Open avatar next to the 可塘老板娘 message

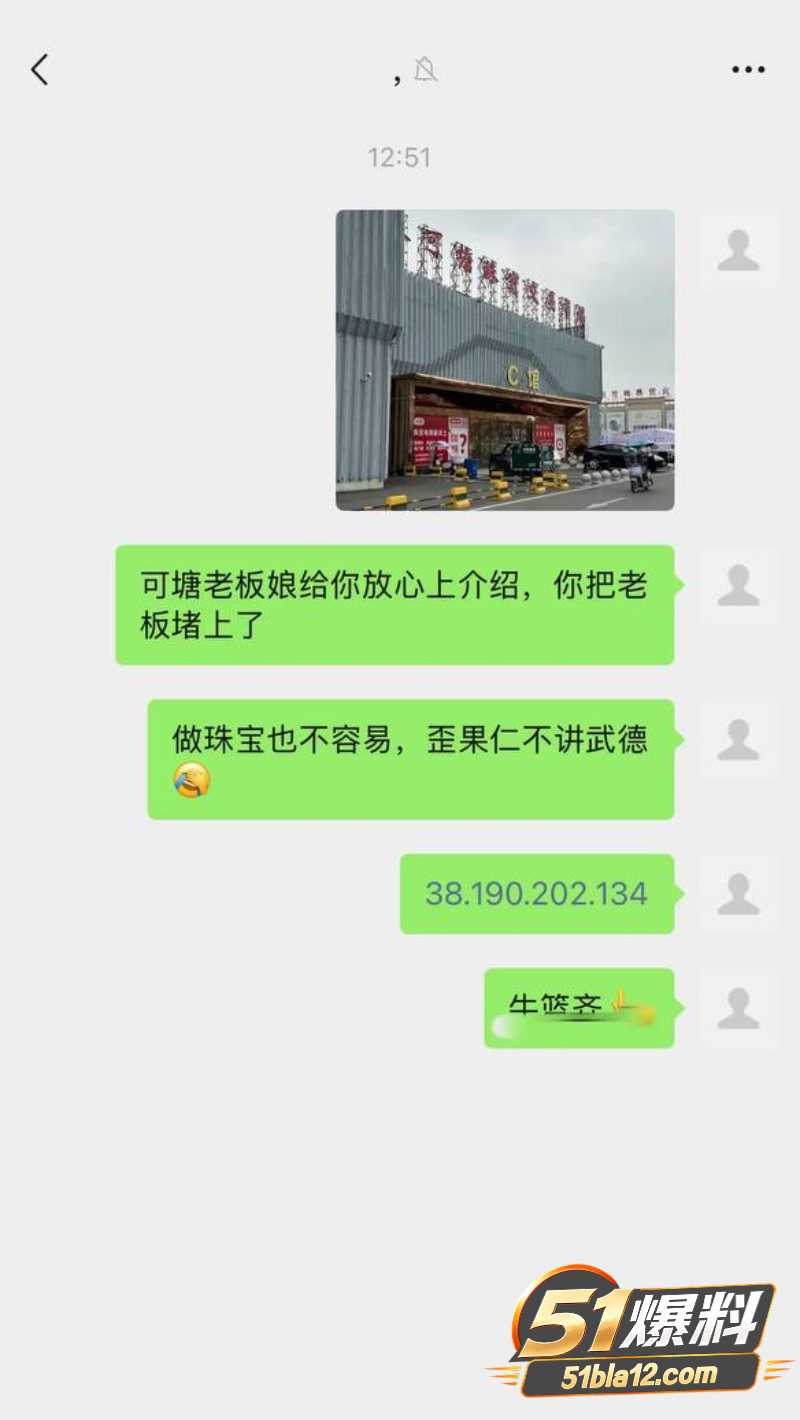(738, 585)
